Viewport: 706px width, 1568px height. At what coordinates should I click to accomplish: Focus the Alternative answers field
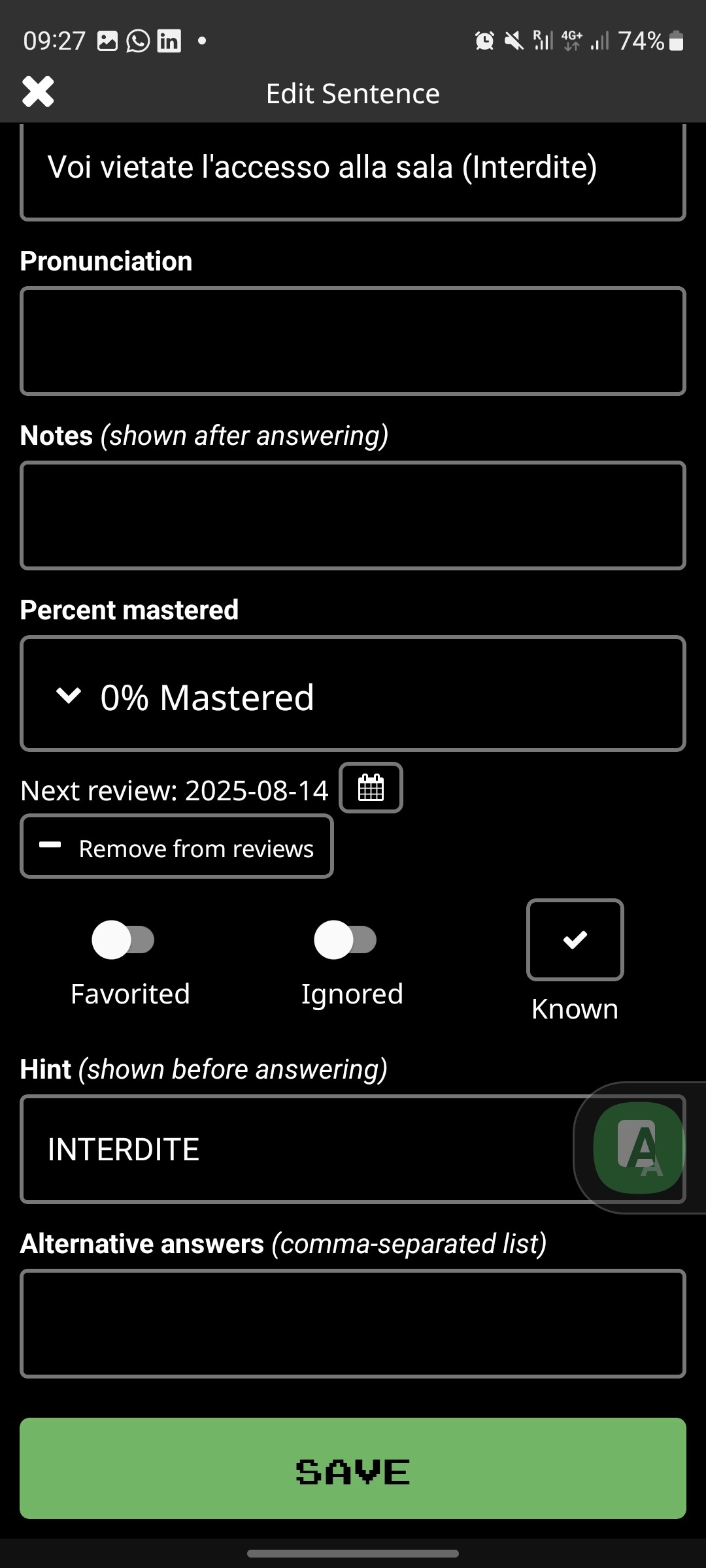click(x=353, y=1324)
